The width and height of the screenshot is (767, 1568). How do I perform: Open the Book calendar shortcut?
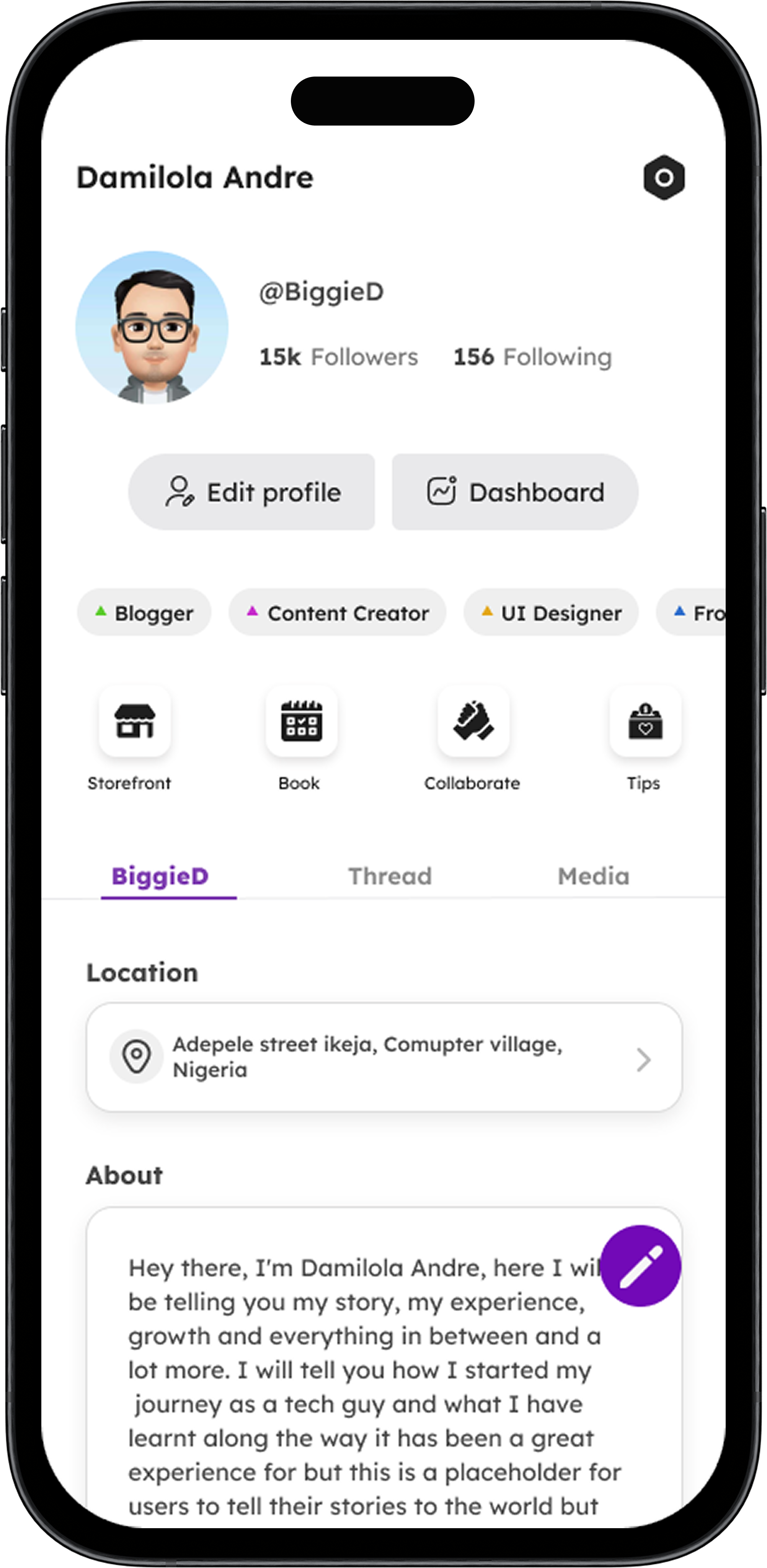301,721
